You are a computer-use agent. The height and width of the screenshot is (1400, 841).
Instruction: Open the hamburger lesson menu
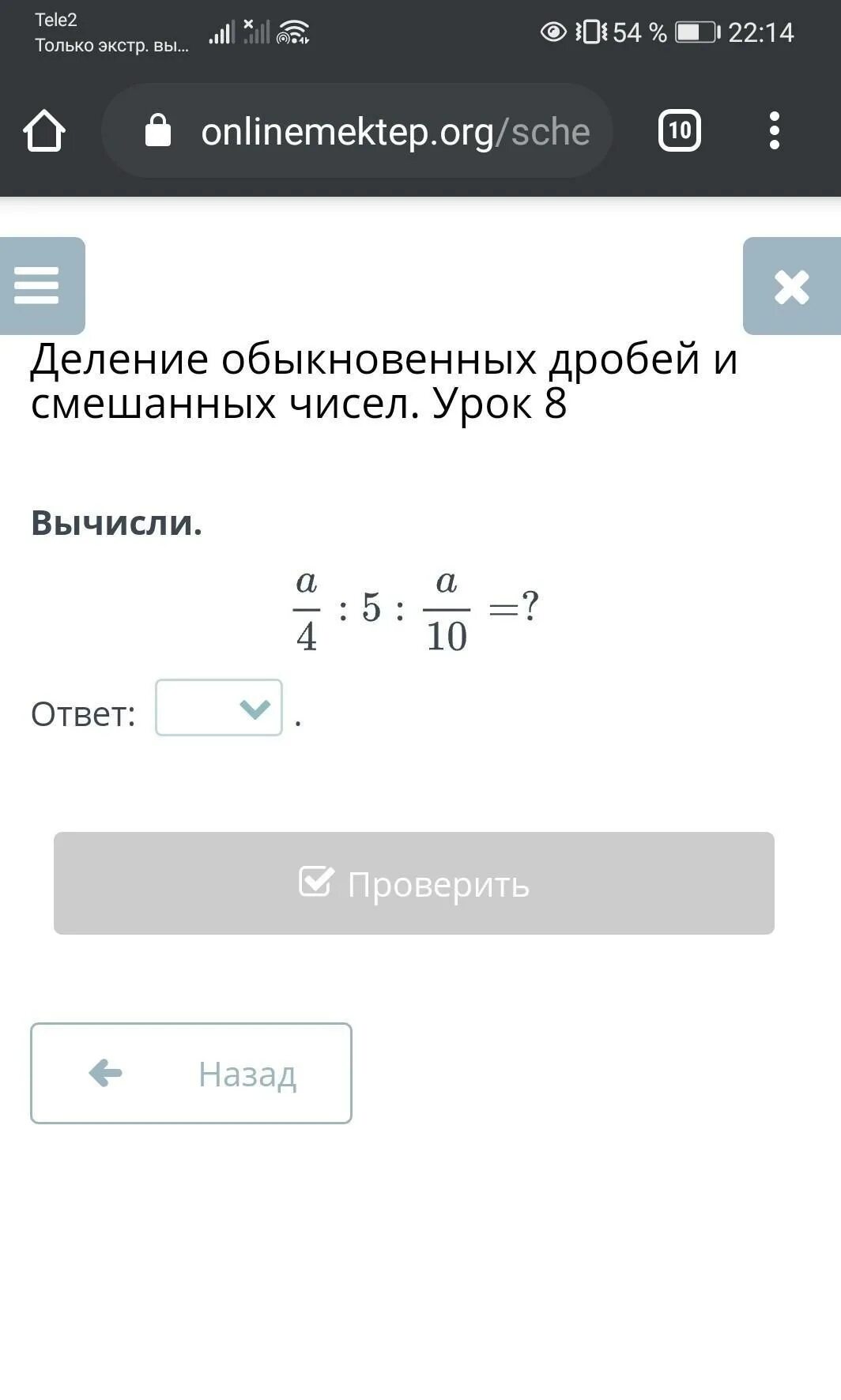coord(40,285)
